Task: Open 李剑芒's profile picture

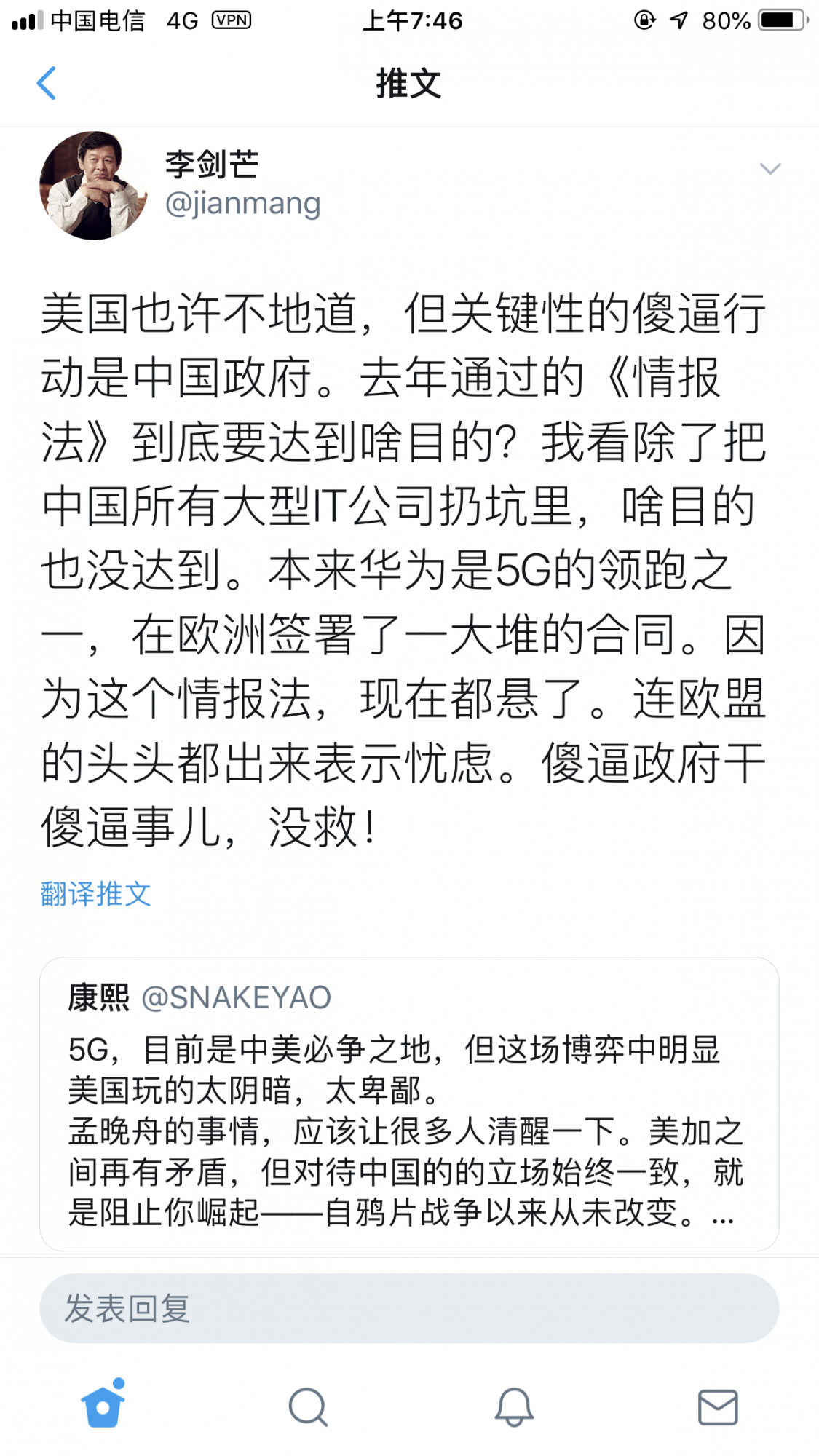Action: tap(93, 186)
